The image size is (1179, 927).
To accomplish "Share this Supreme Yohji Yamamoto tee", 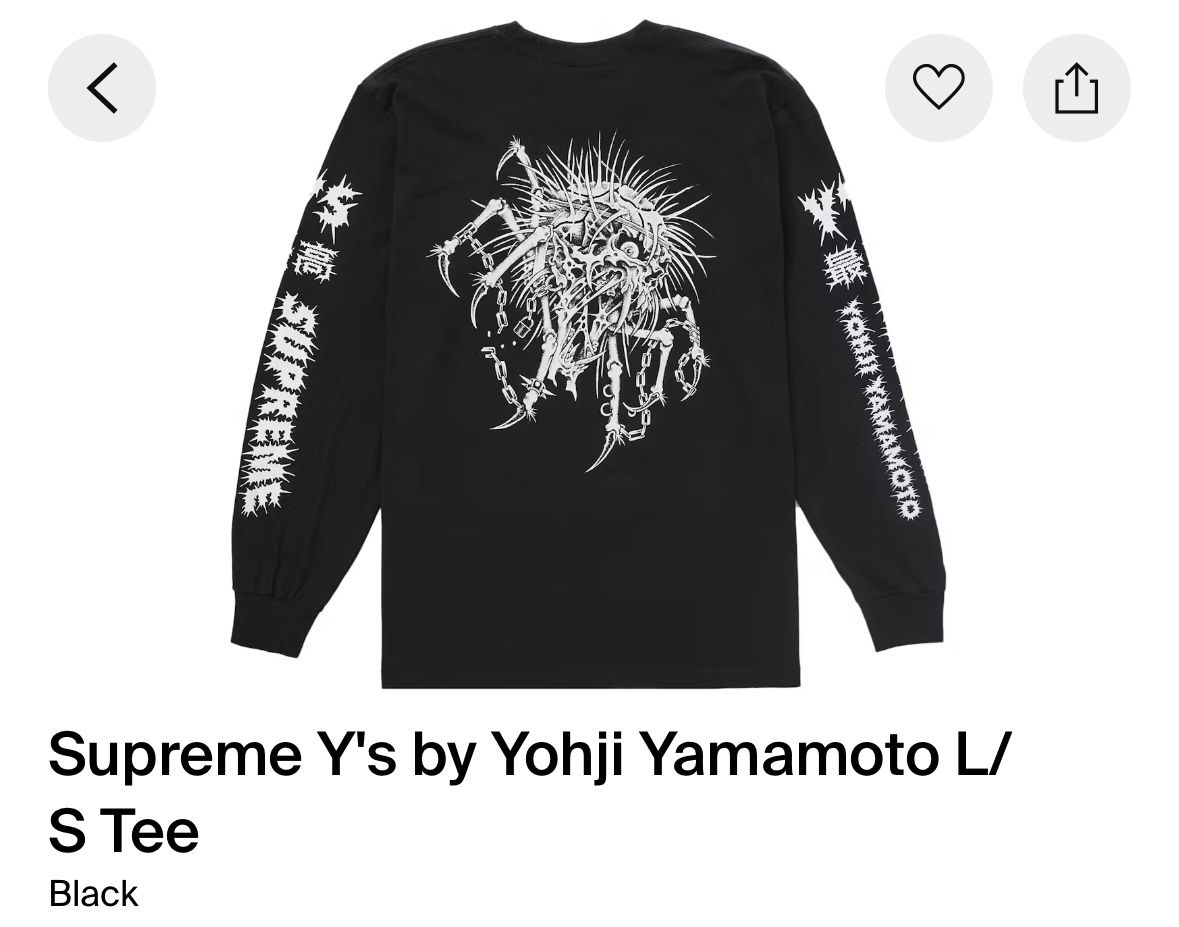I will 1077,88.
